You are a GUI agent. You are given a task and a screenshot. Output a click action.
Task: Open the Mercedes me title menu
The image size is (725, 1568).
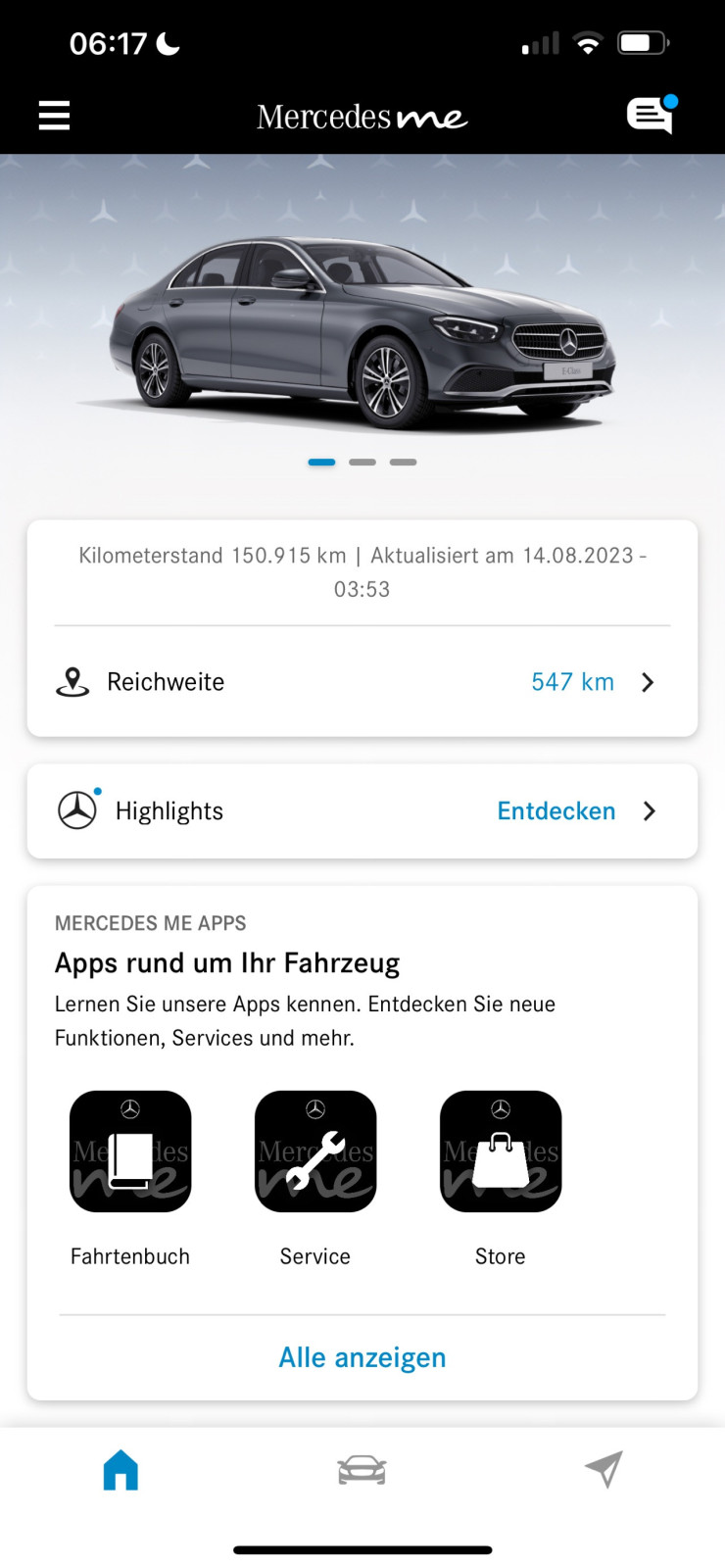tap(362, 115)
